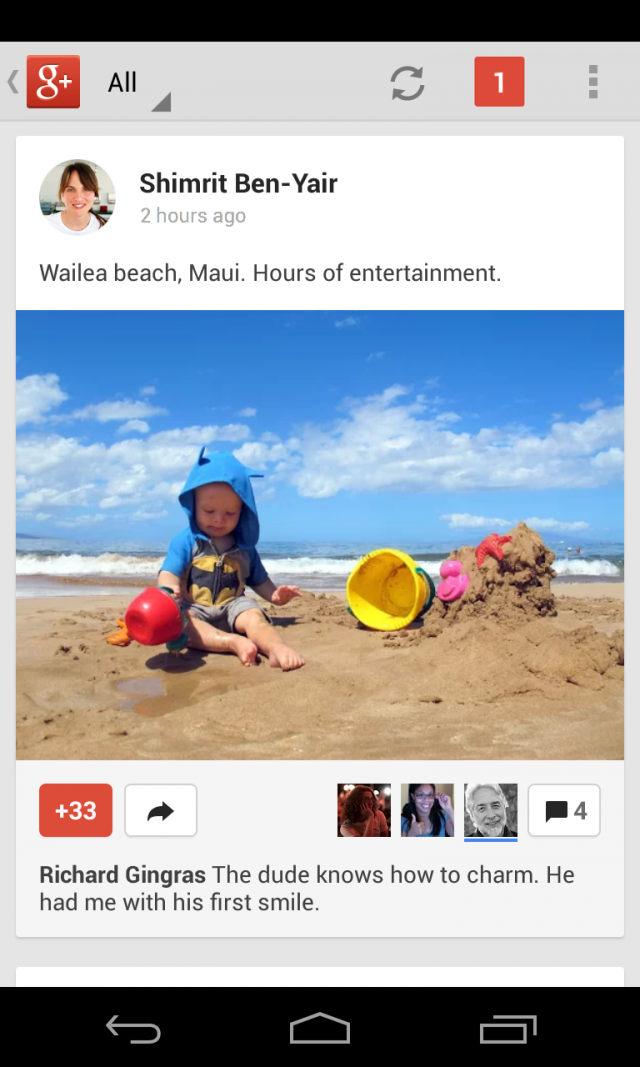Open the overflow menu
This screenshot has width=640, height=1067.
[593, 82]
